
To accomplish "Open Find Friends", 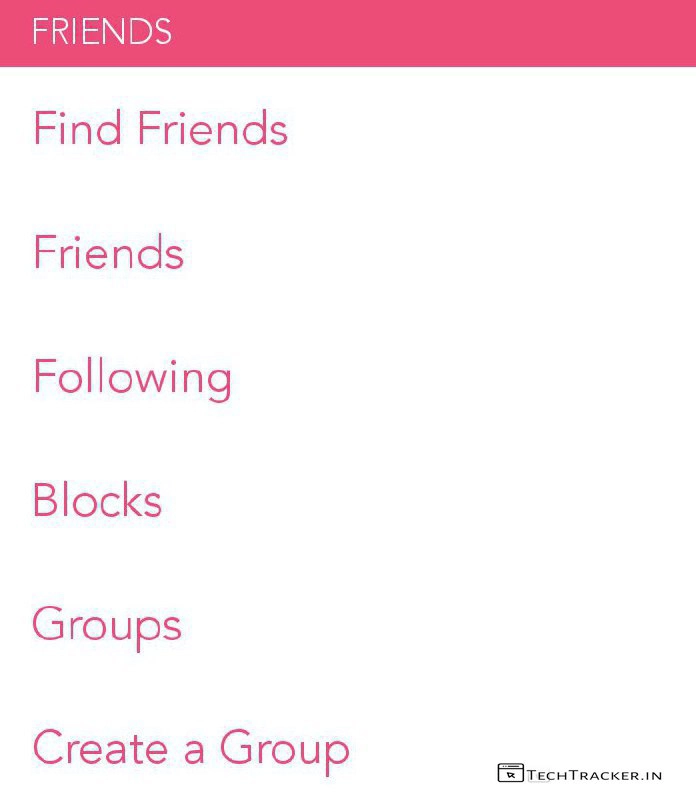I will pos(160,130).
